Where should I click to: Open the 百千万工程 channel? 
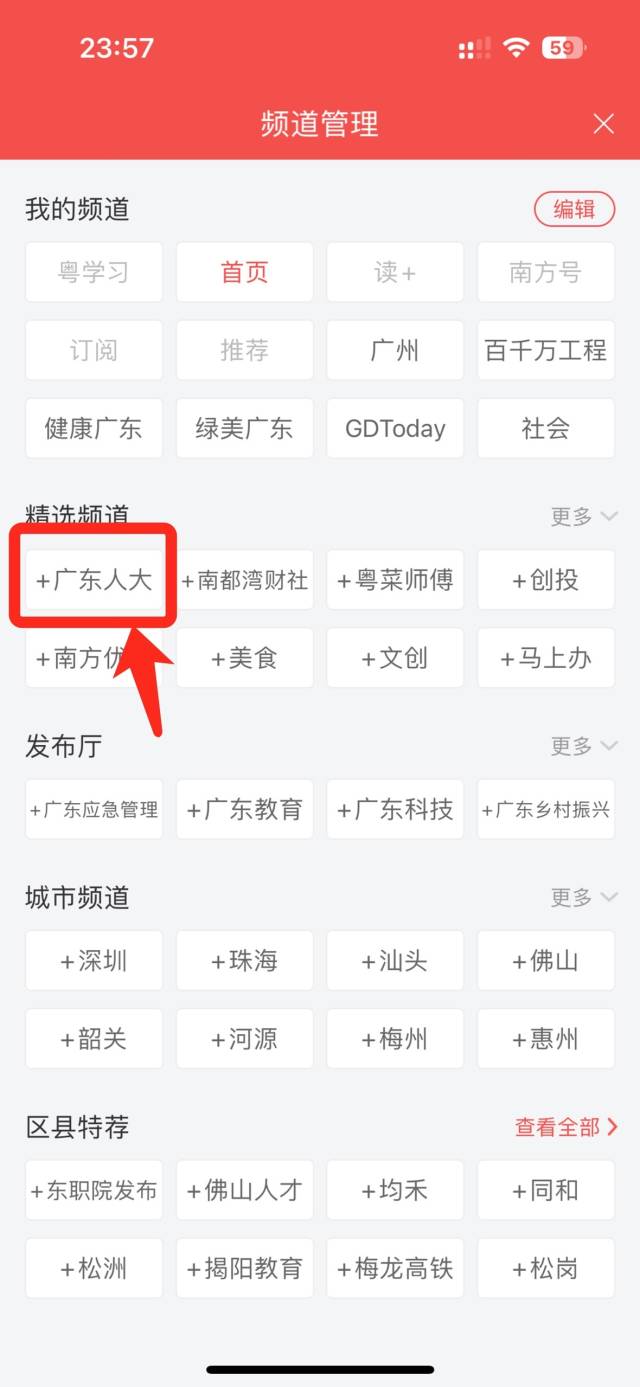click(x=546, y=350)
